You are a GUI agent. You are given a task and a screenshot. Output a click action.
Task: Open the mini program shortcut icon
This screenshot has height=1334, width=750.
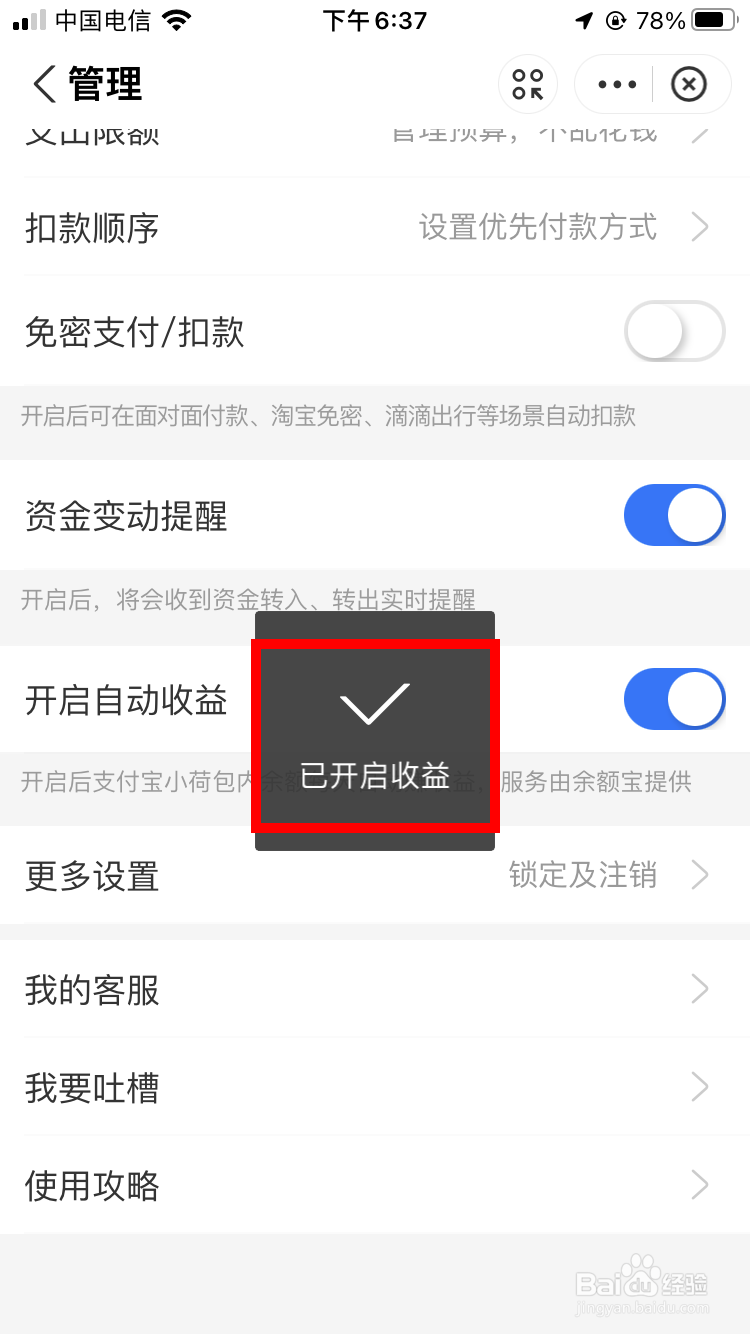(x=527, y=84)
